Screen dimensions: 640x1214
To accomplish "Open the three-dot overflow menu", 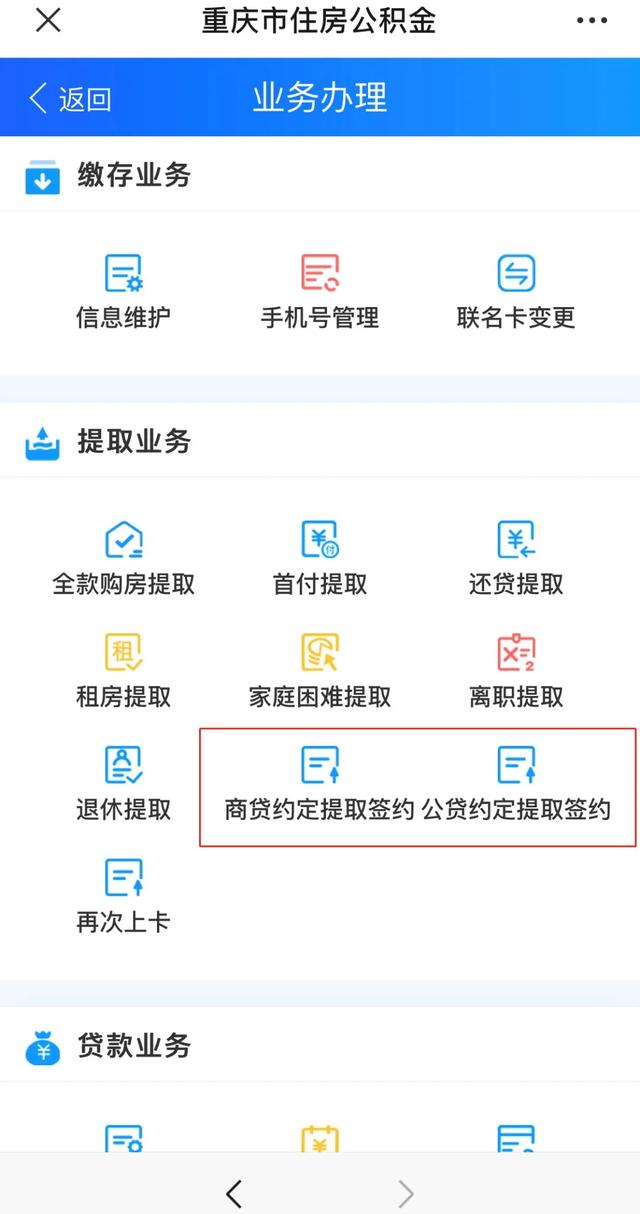I will pos(592,20).
